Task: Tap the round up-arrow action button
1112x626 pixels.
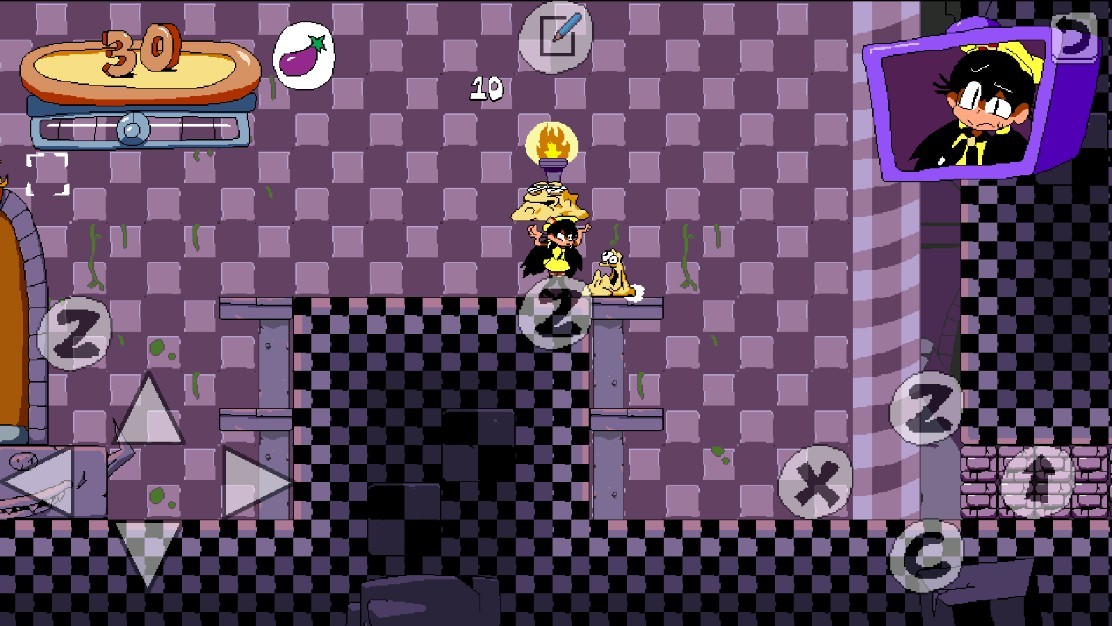Action: (x=1037, y=482)
